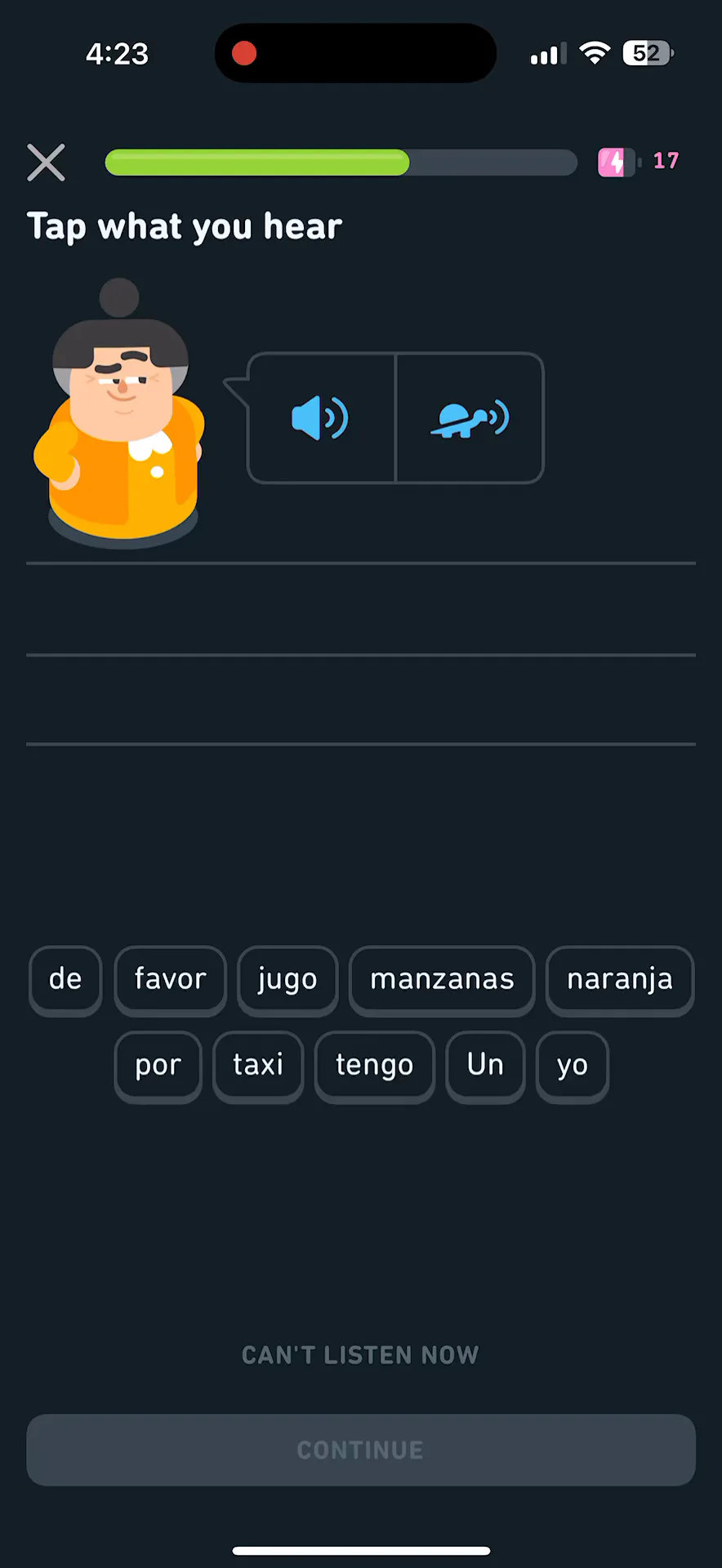722x1568 pixels.
Task: Play the audio at normal speed
Action: (321, 418)
